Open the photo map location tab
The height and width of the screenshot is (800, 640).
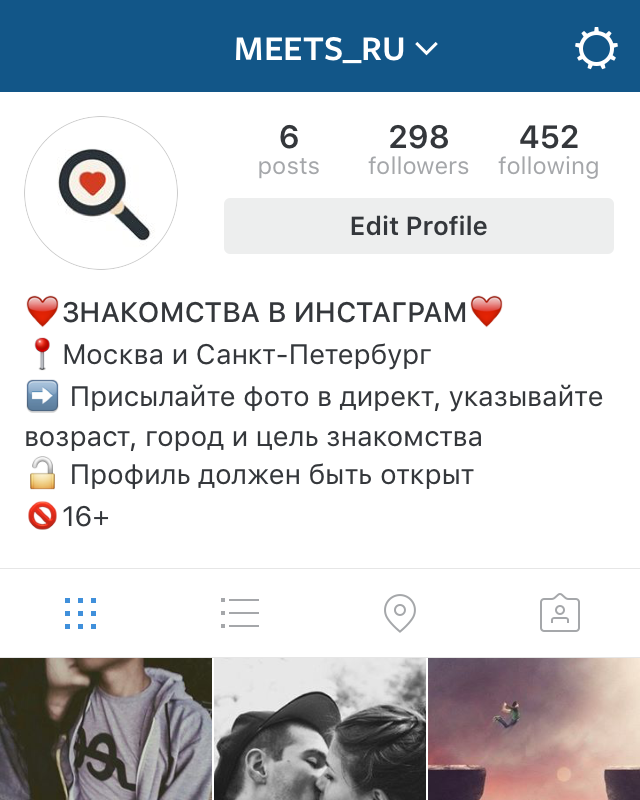400,612
